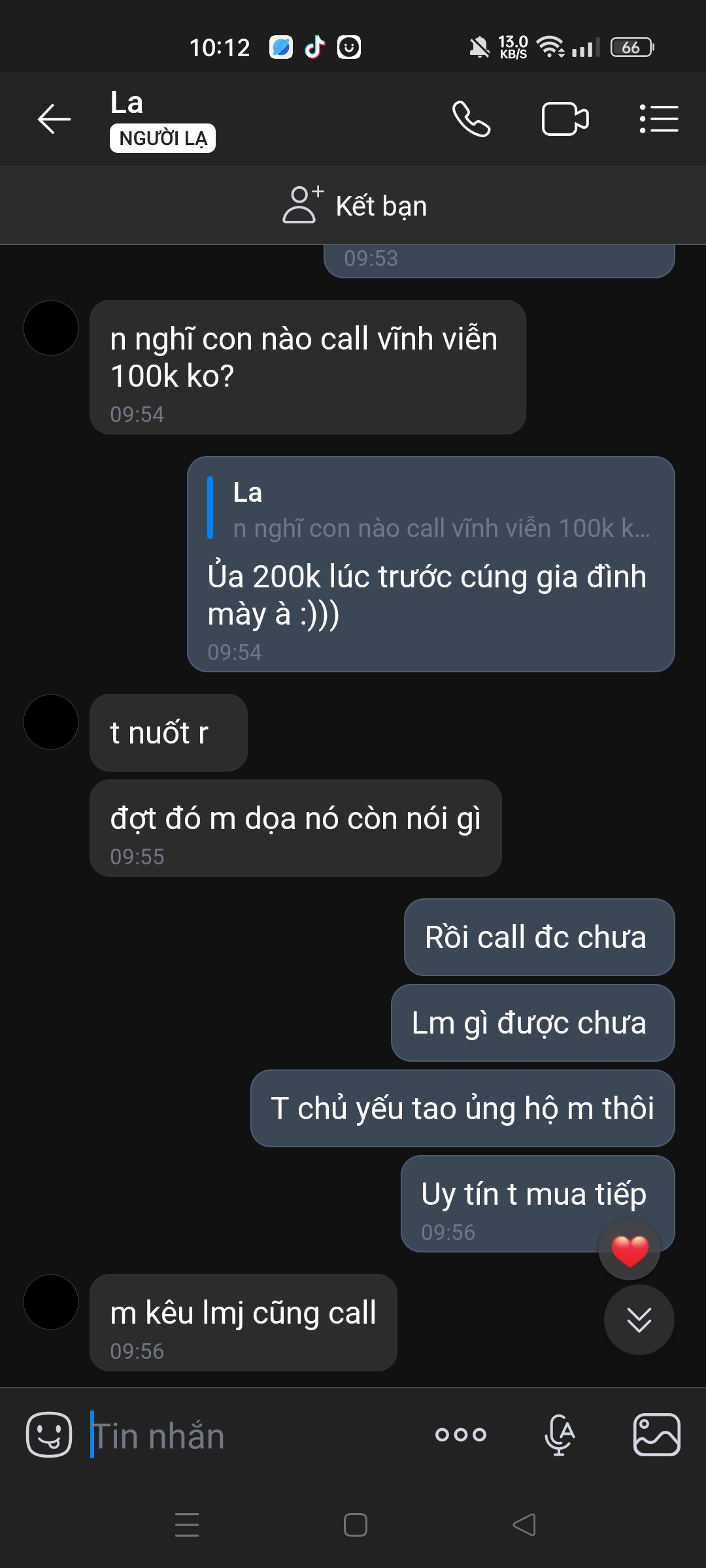Screen dimensions: 706x1568
Task: Tap the system back navigation button
Action: [524, 1525]
